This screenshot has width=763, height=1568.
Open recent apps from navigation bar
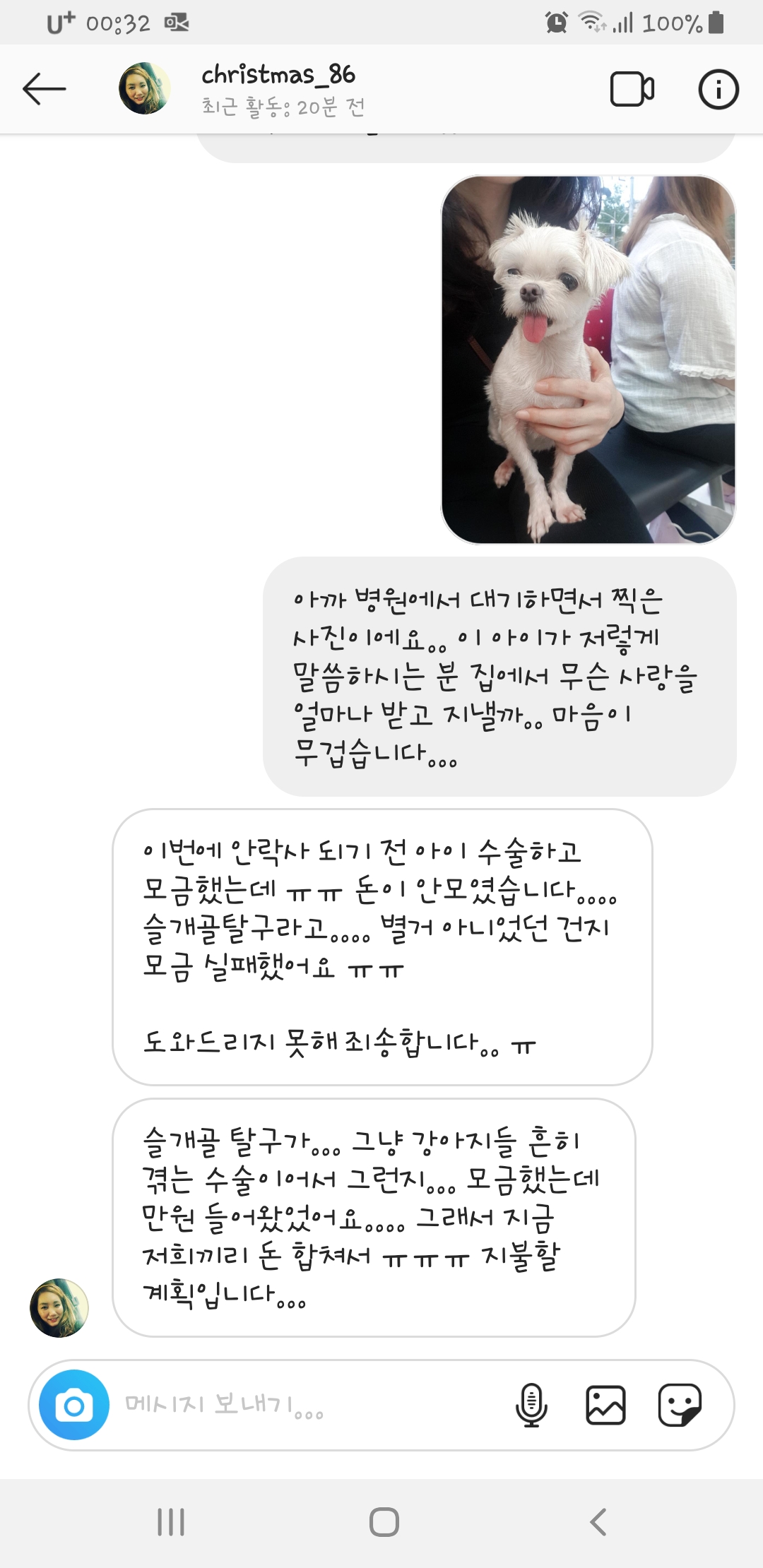point(171,1522)
